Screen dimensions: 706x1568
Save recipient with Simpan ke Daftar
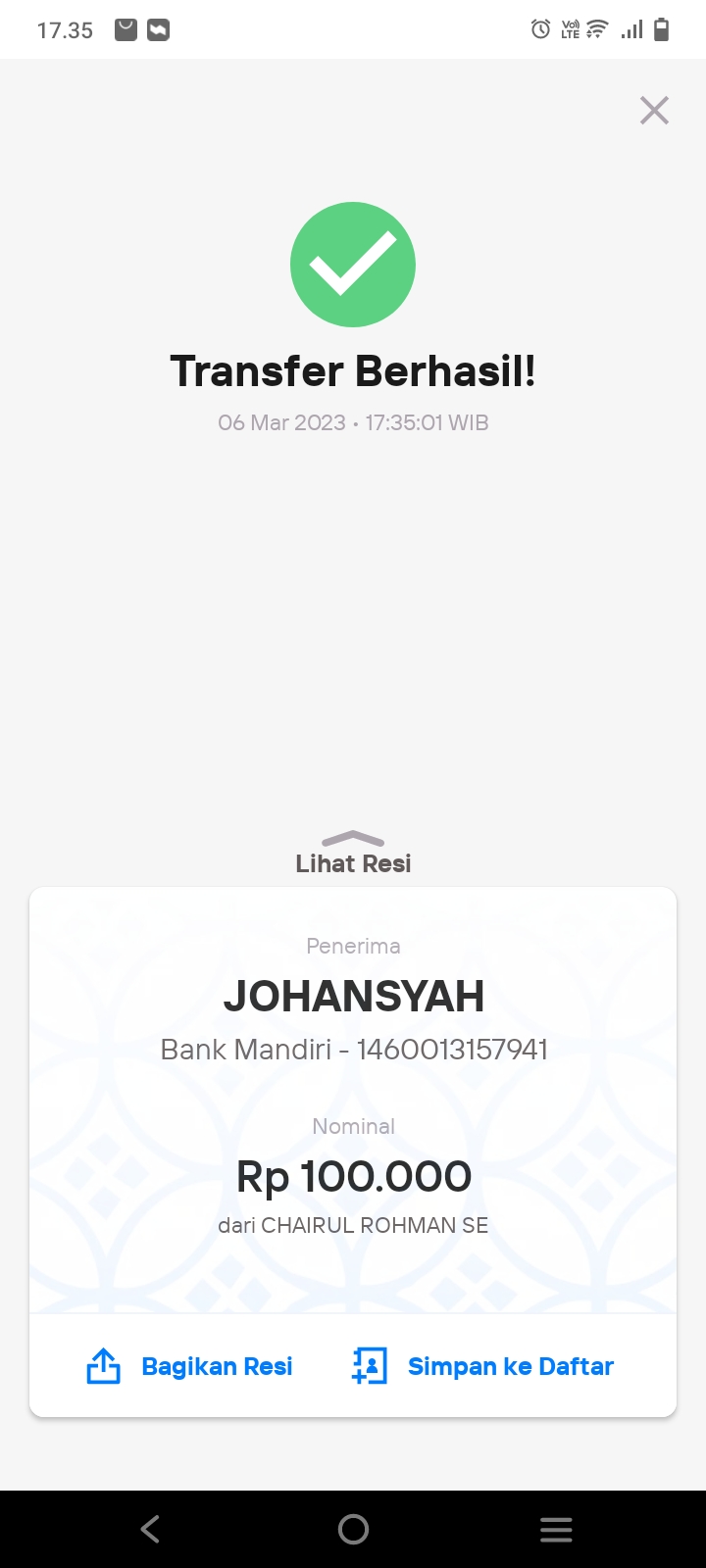(482, 1366)
